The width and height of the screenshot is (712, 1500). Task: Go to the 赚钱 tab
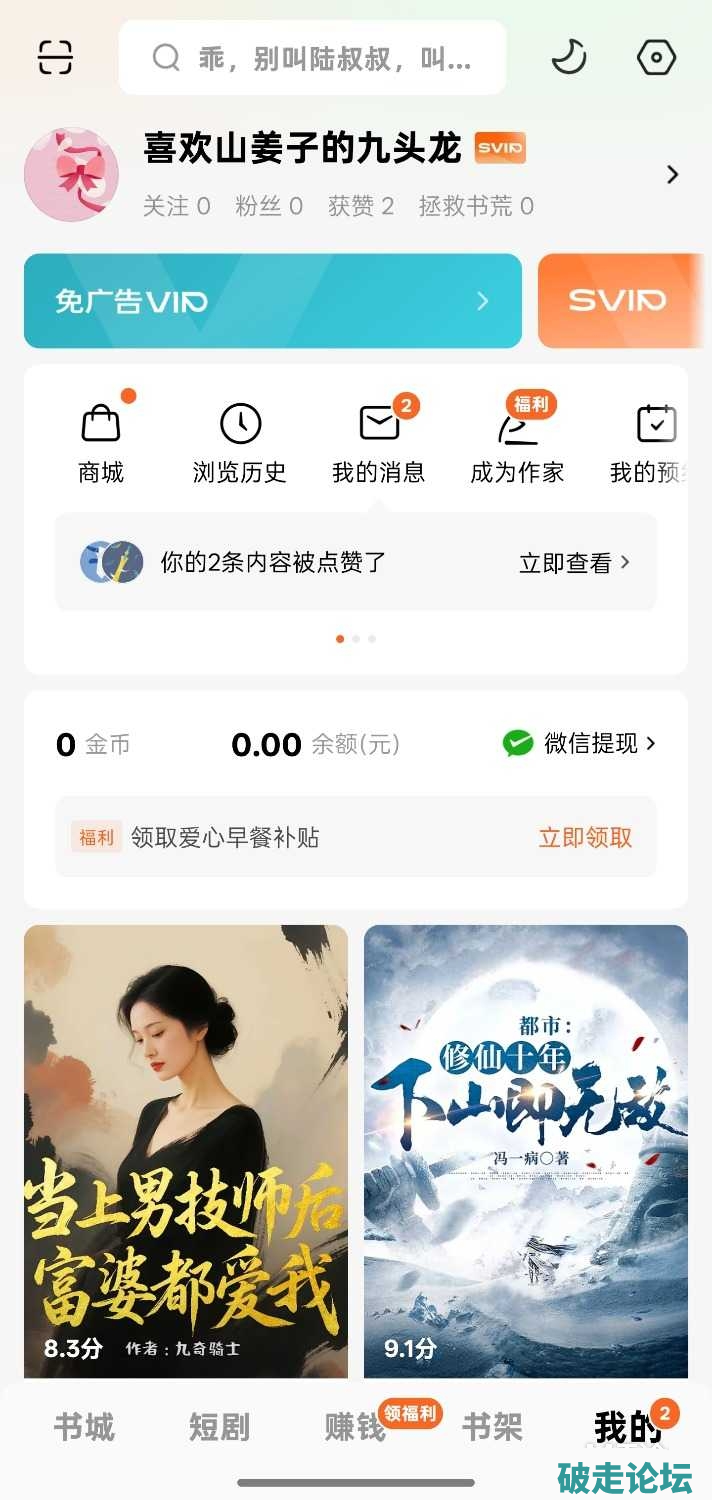355,1427
